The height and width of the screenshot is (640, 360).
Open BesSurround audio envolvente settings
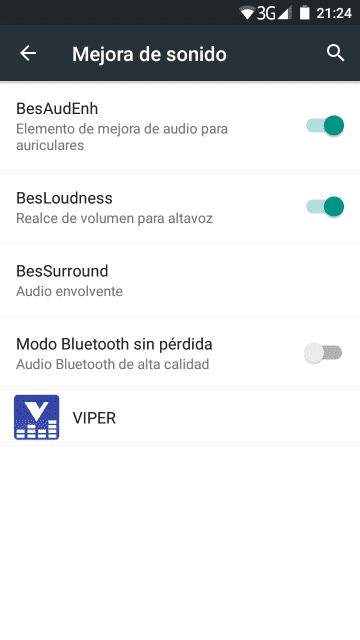point(180,280)
